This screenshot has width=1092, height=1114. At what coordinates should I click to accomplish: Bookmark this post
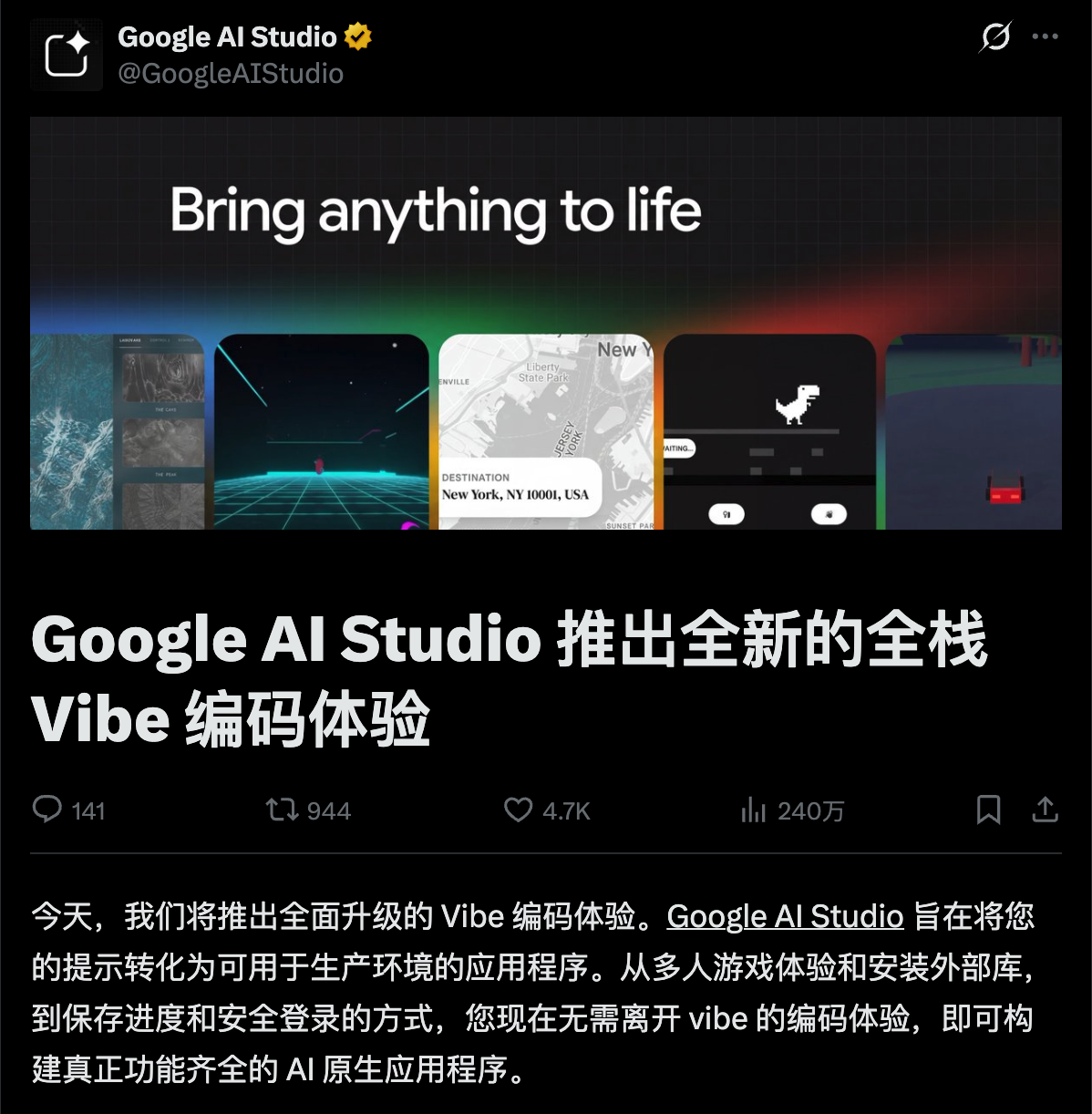coord(988,810)
